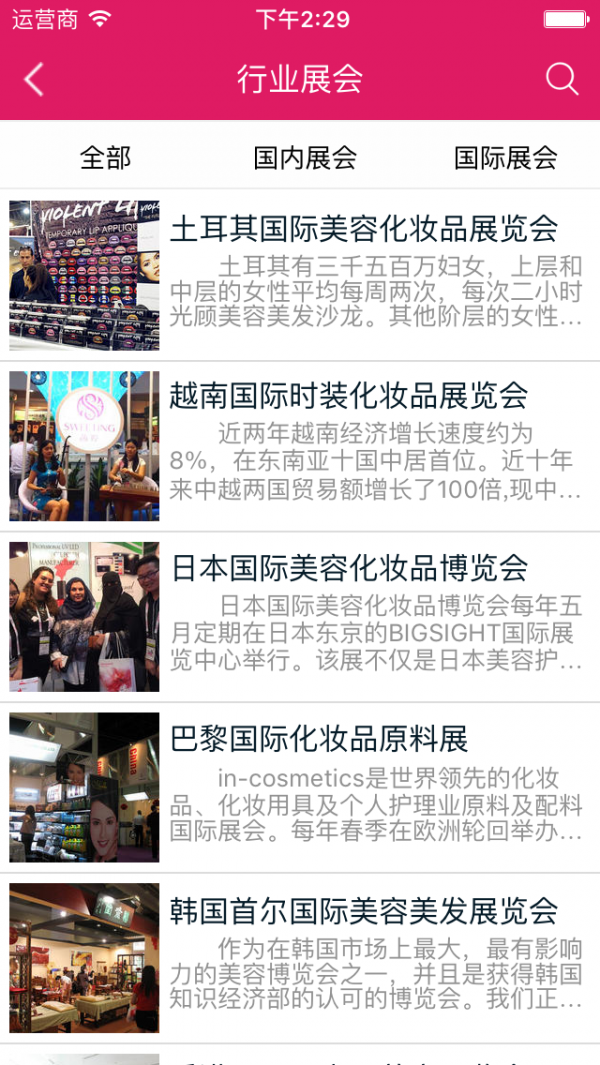View 日本国际美容化妆品博览会 details
600x1065 pixels.
pyautogui.click(x=300, y=617)
